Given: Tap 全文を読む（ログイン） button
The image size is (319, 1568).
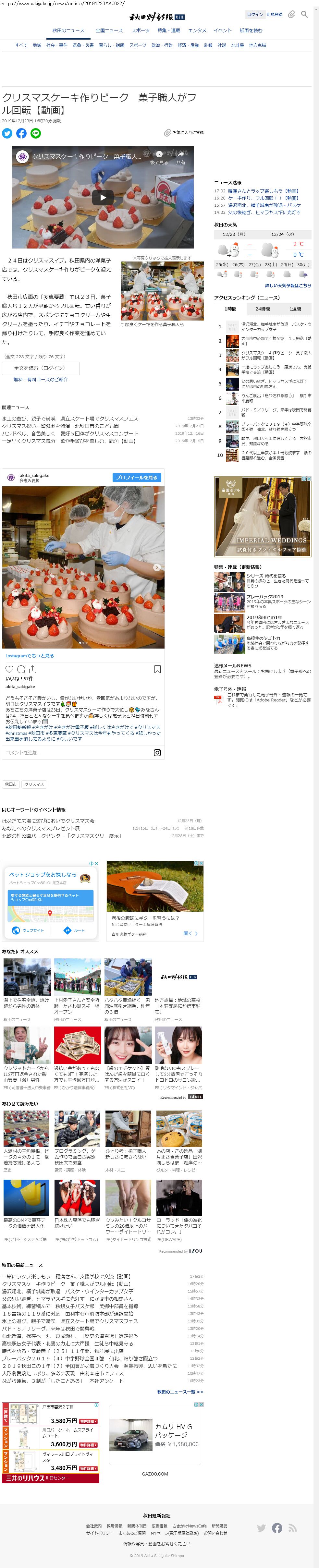Looking at the screenshot, I should point(40,368).
